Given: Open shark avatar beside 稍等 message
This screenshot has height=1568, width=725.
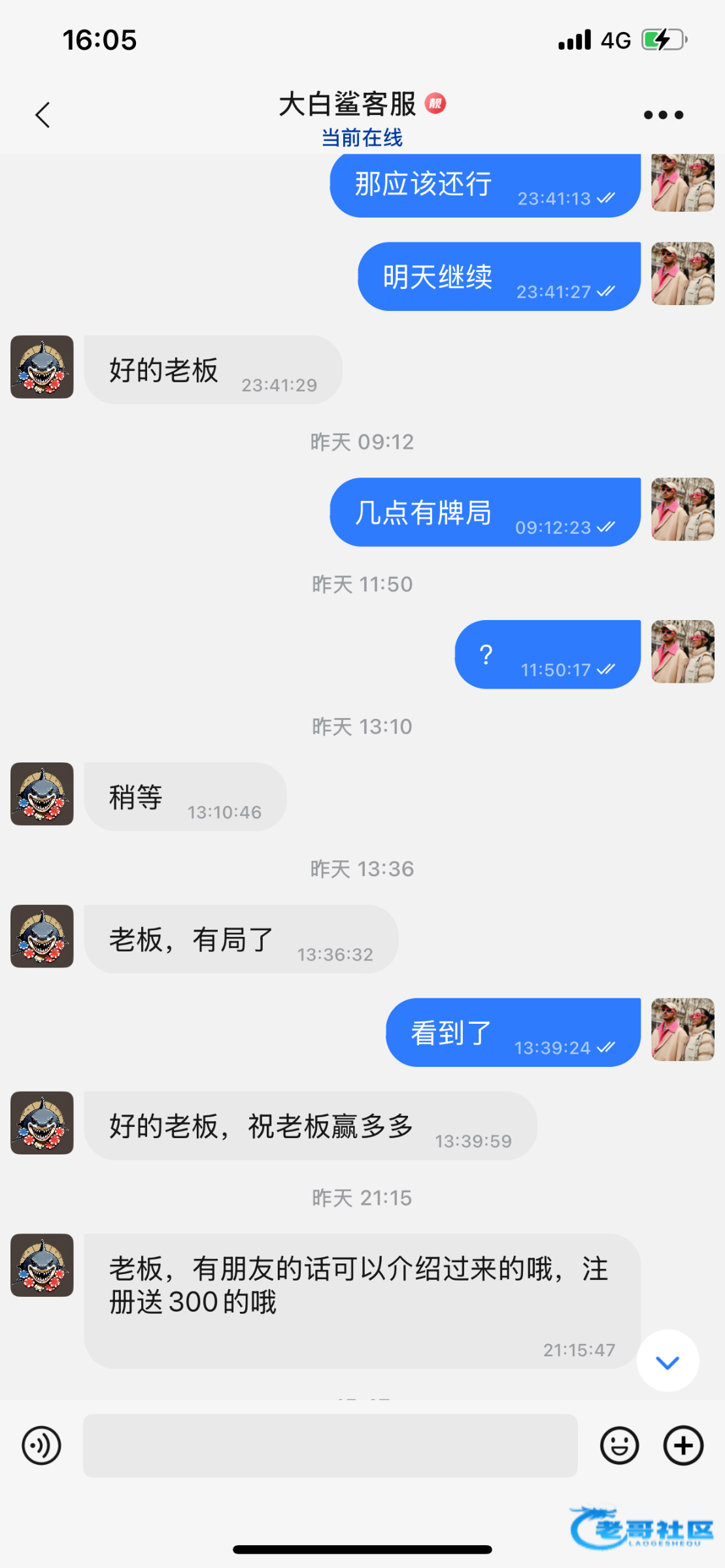Looking at the screenshot, I should coord(42,794).
